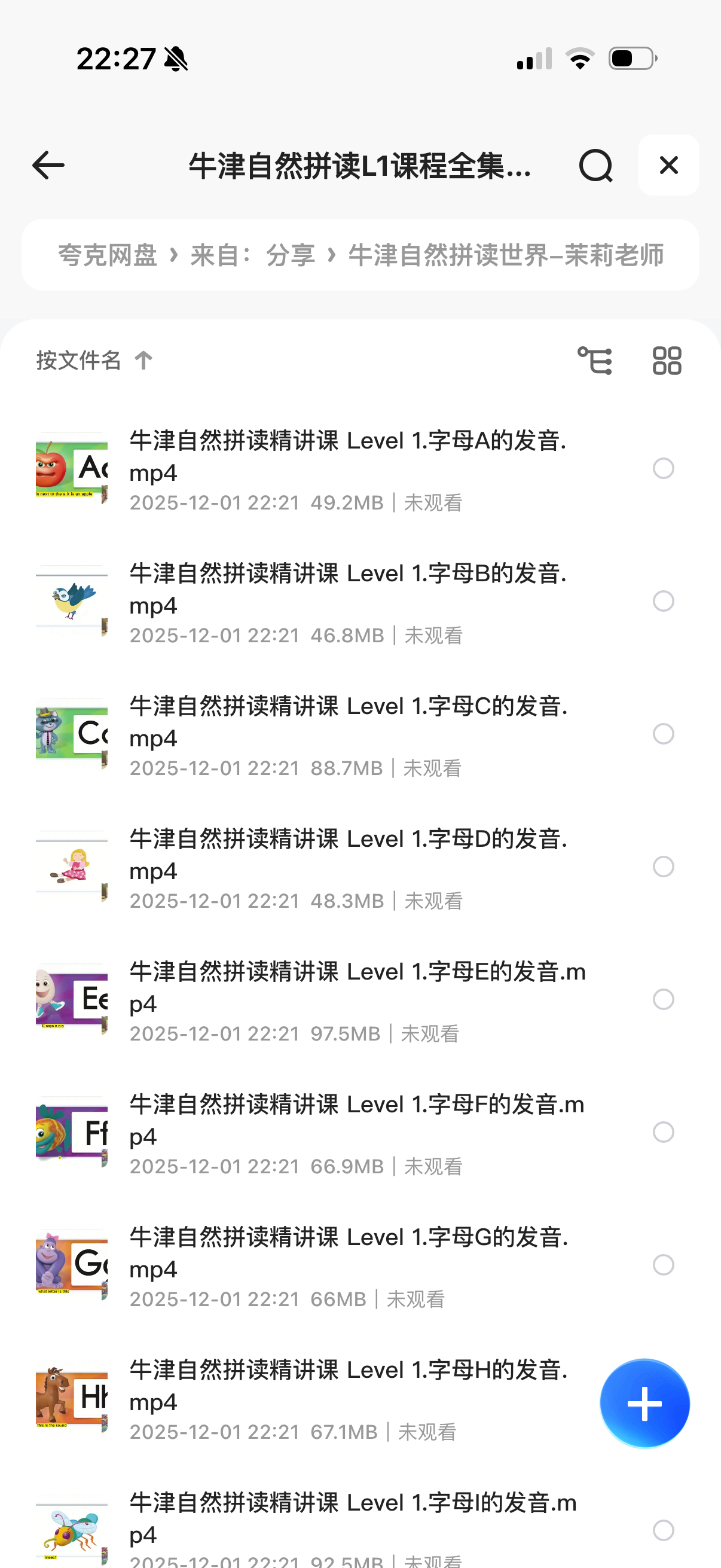Open search in this folder
The width and height of the screenshot is (721, 1568).
[x=595, y=166]
